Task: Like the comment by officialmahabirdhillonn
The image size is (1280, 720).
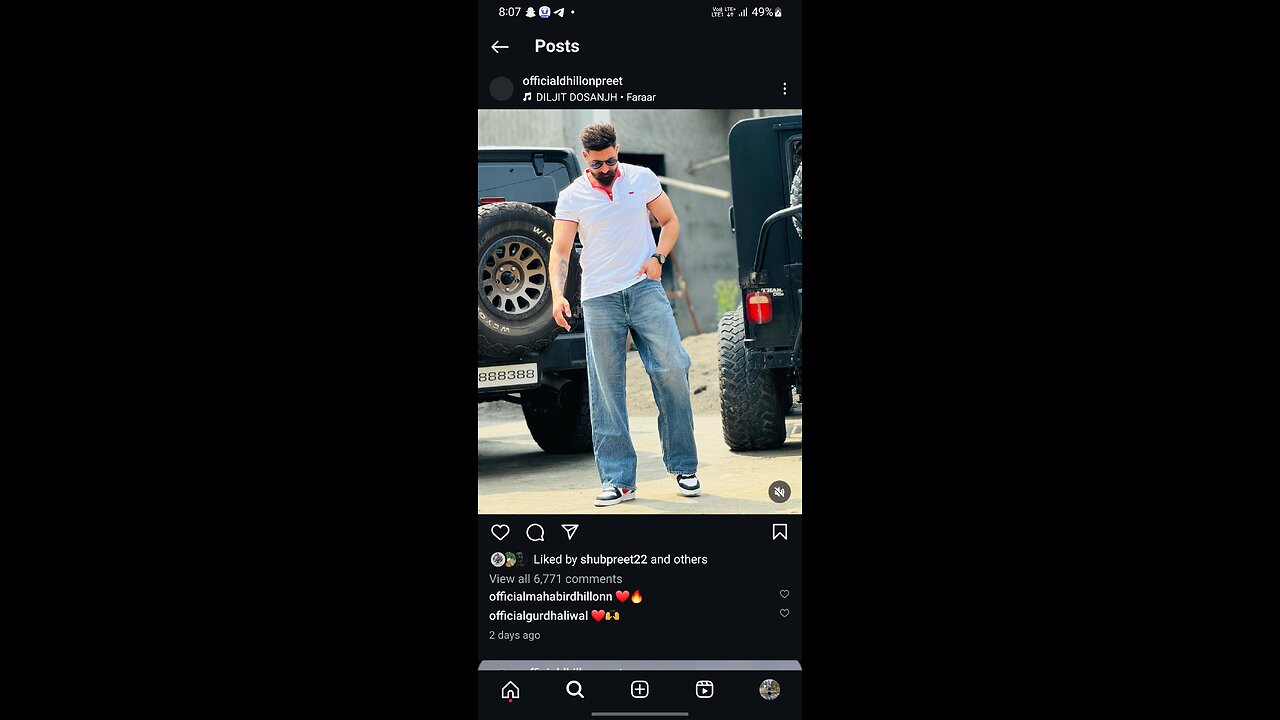Action: click(784, 594)
